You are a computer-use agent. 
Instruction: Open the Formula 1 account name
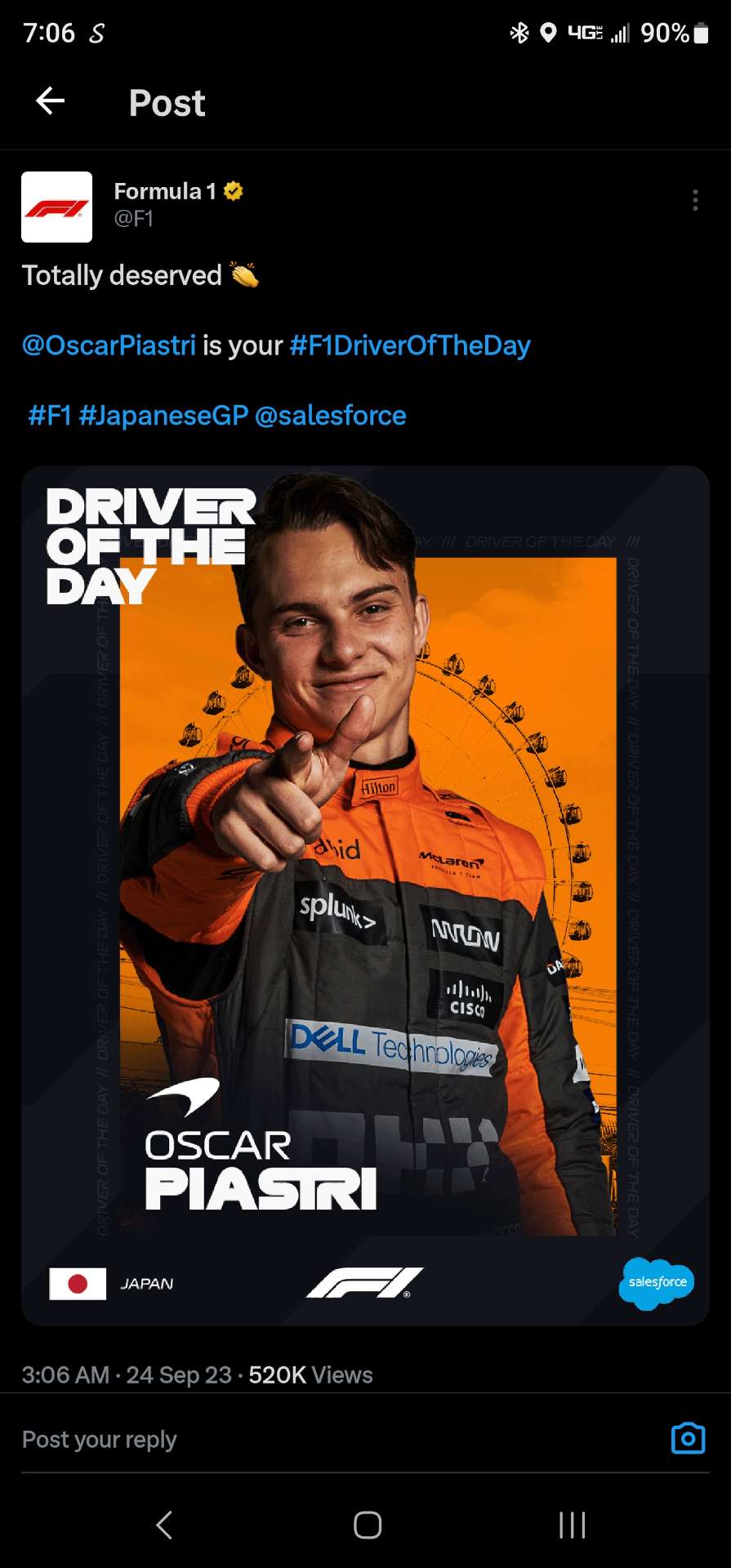[x=165, y=191]
